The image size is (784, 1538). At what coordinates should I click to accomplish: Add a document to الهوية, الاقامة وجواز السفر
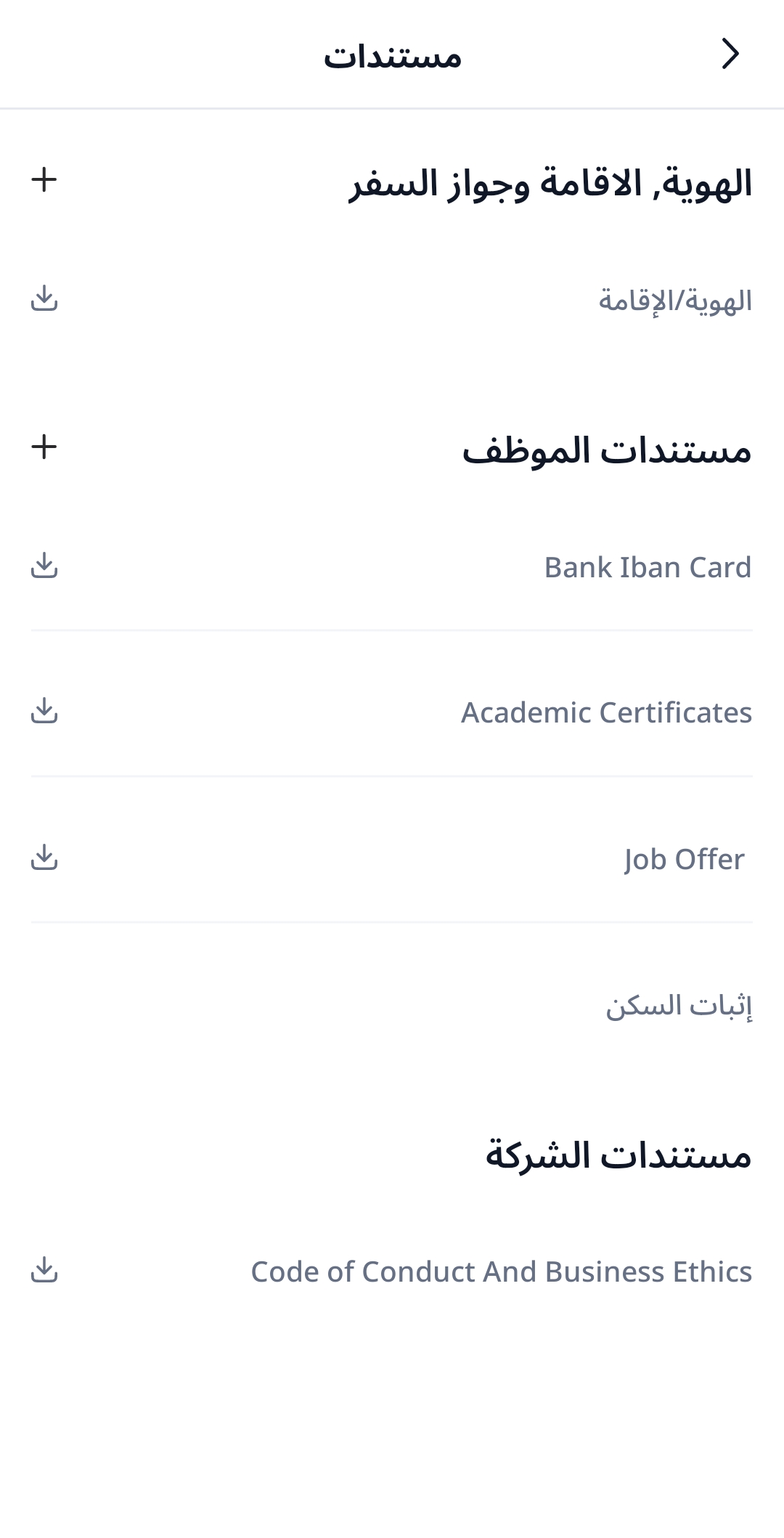tap(44, 180)
